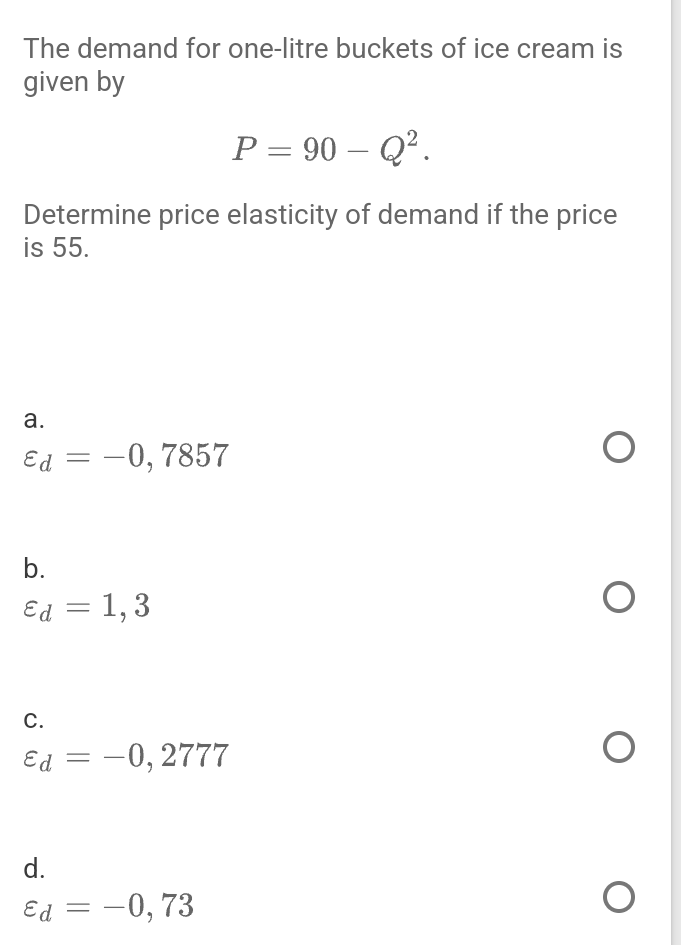
Task: Pick option d: −0,73
Action: [618, 897]
